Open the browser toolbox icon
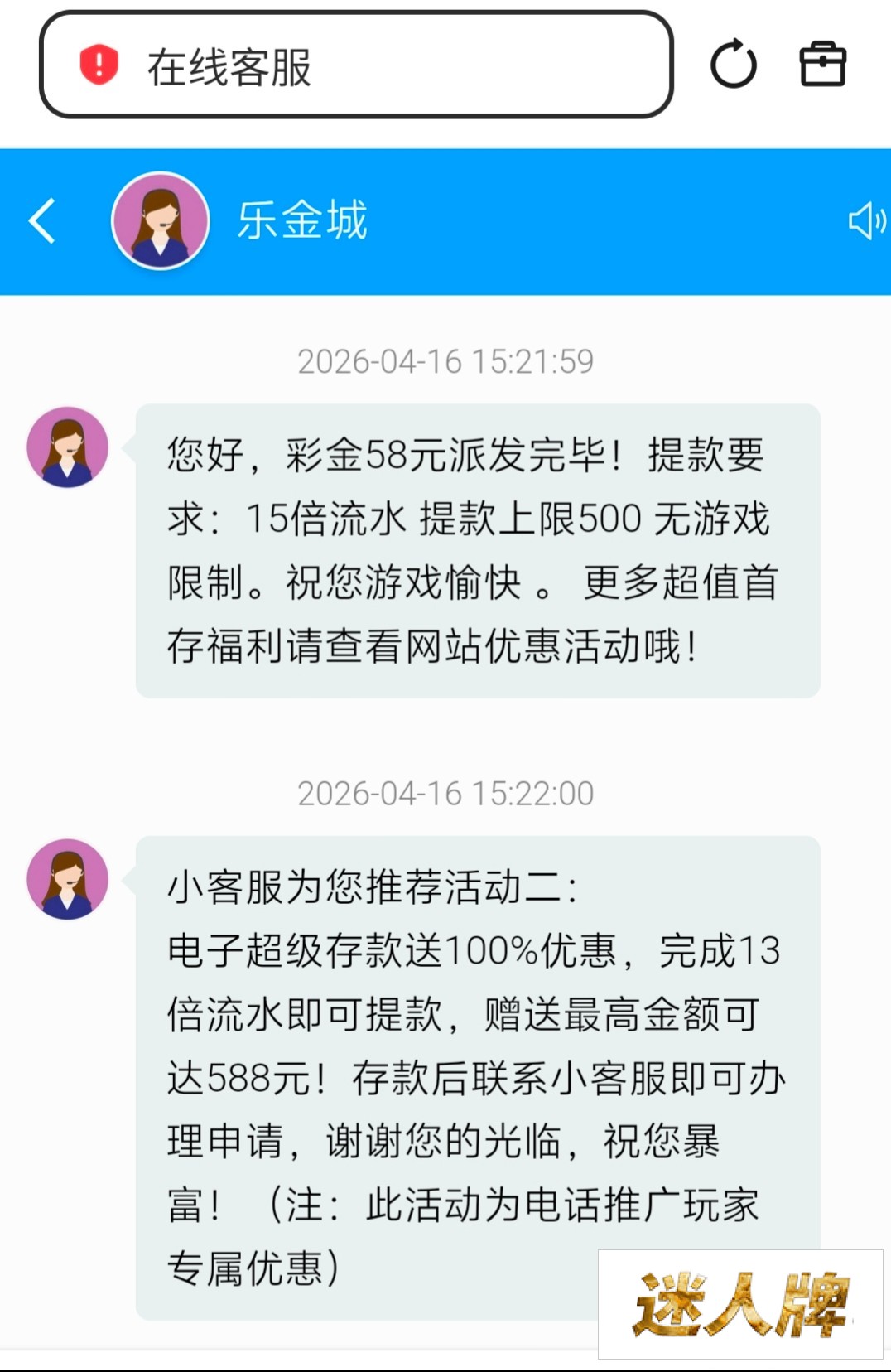 [822, 65]
